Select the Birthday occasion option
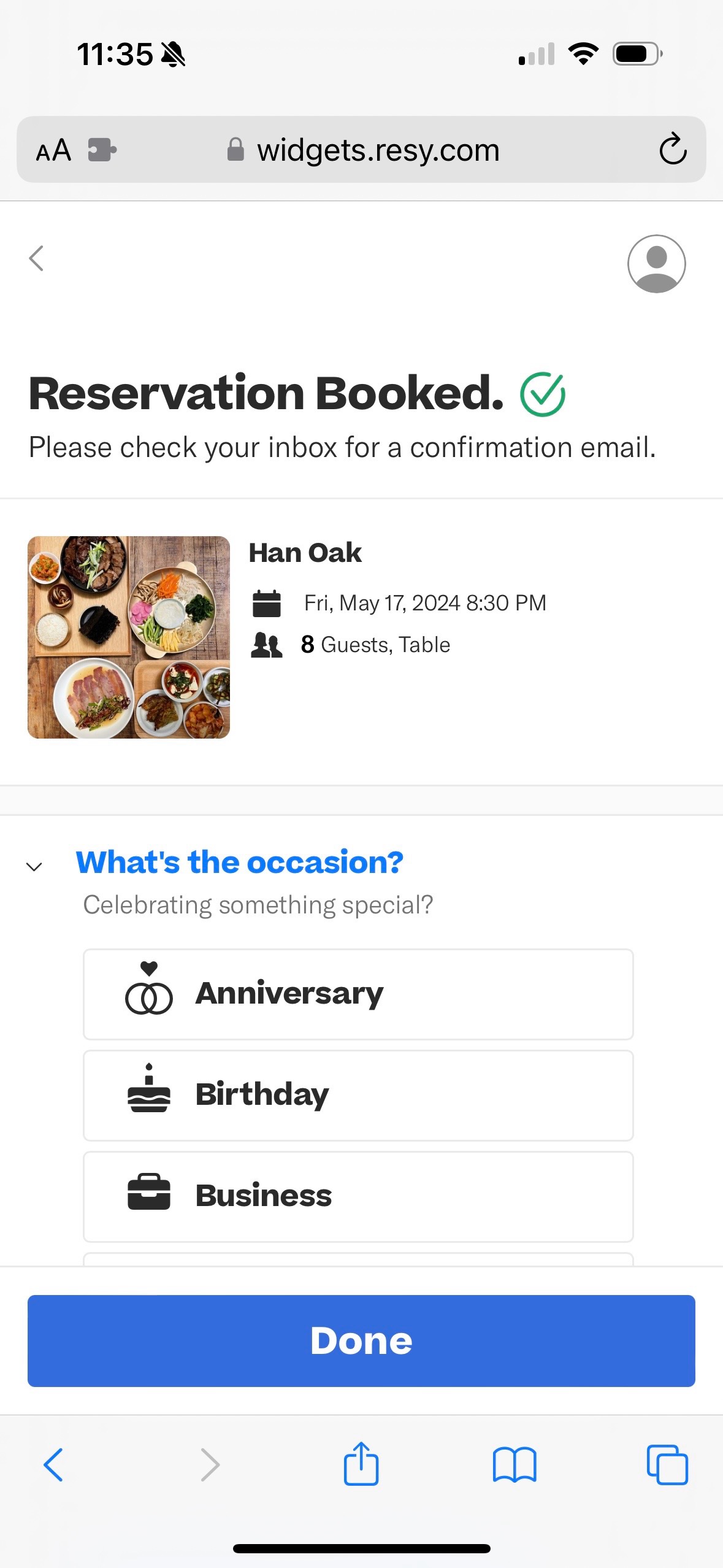The width and height of the screenshot is (723, 1568). [358, 1094]
